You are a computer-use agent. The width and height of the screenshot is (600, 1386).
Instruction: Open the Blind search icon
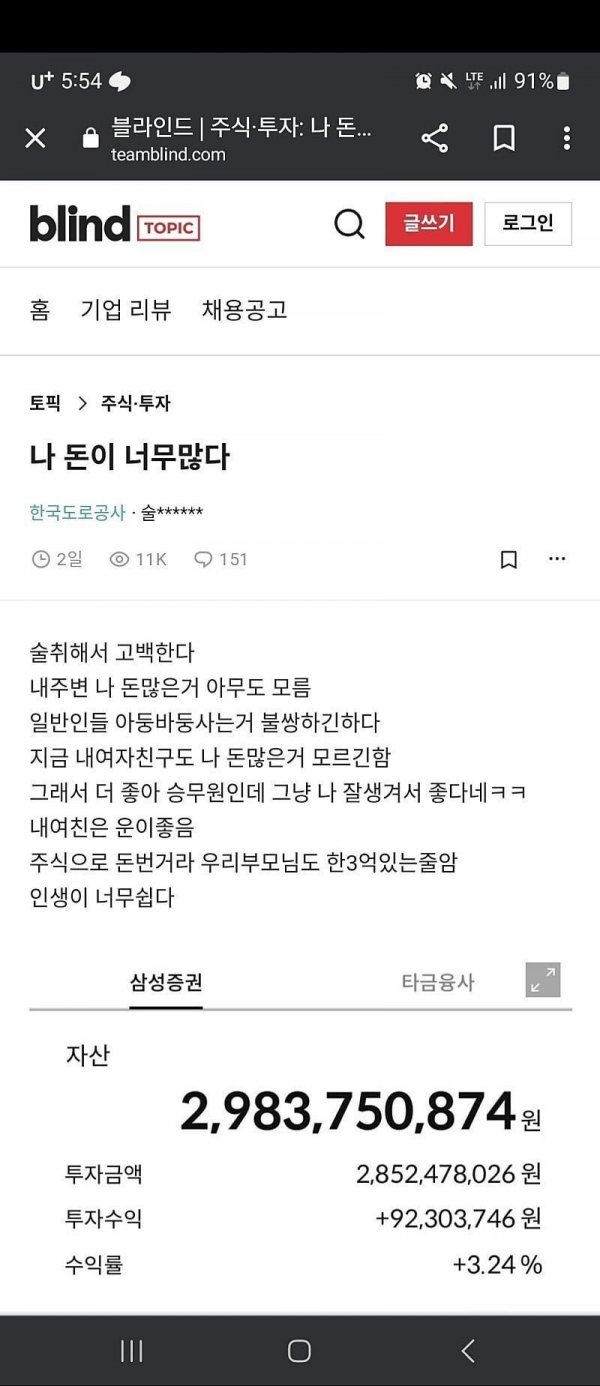pos(349,224)
